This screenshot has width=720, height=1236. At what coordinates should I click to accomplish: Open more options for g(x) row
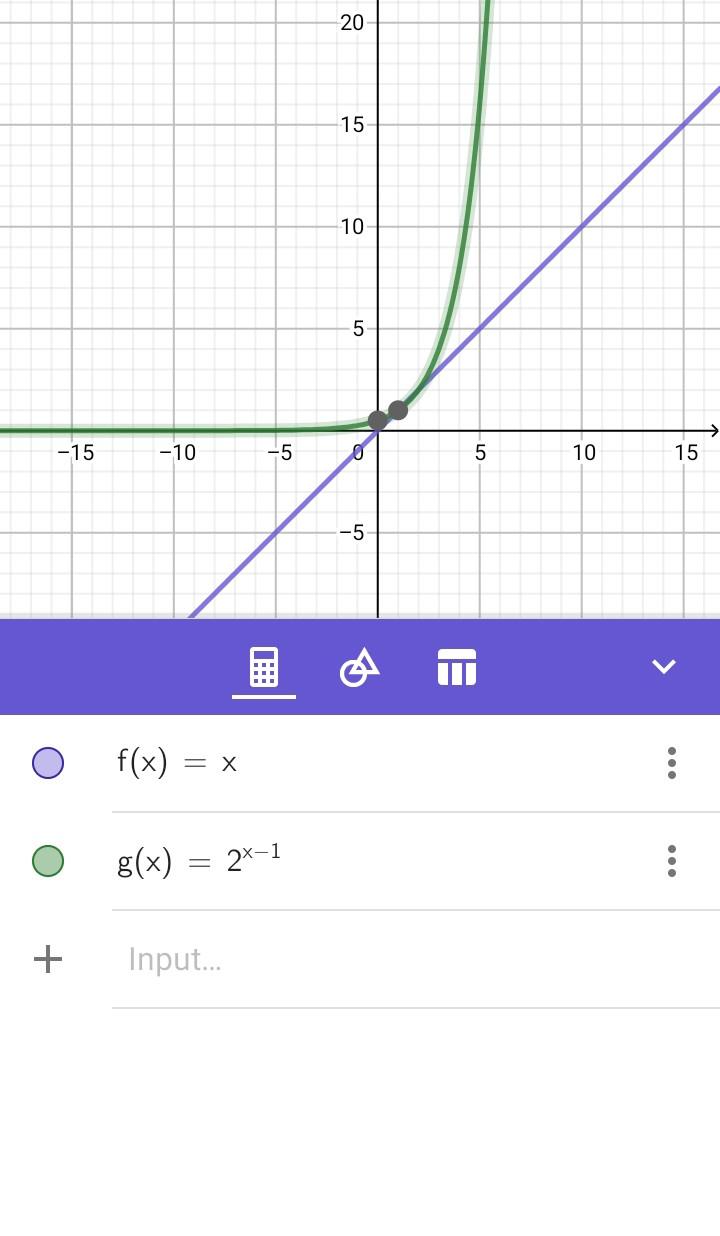672,861
